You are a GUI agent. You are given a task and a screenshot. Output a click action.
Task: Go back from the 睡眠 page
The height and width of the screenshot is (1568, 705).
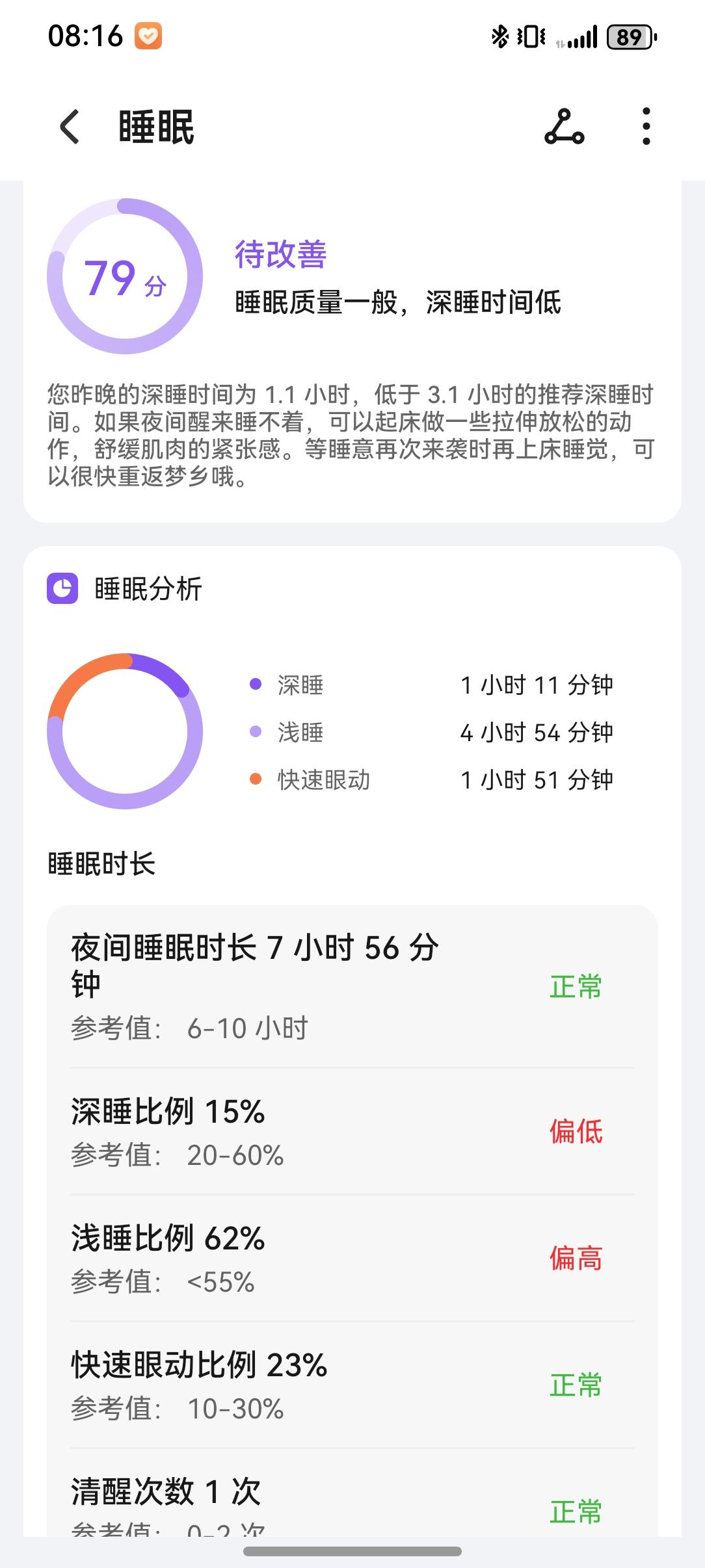tap(70, 127)
